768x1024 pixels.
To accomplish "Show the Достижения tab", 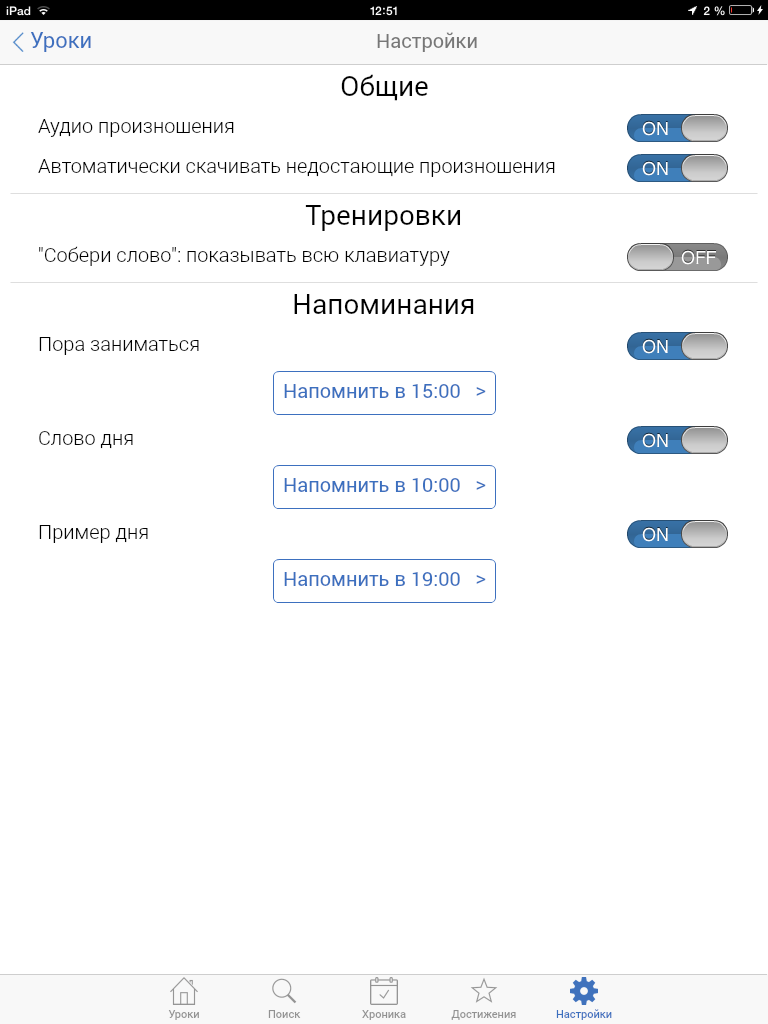I will (x=484, y=998).
